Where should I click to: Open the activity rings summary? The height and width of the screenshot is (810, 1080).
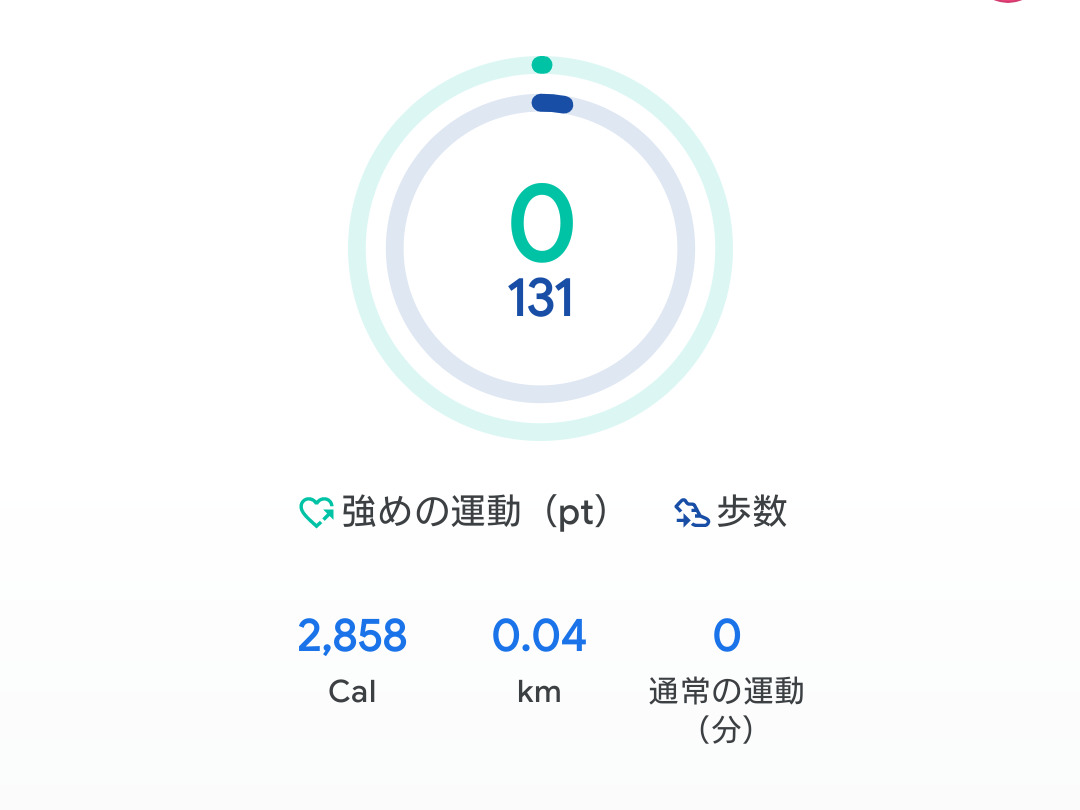(x=540, y=248)
